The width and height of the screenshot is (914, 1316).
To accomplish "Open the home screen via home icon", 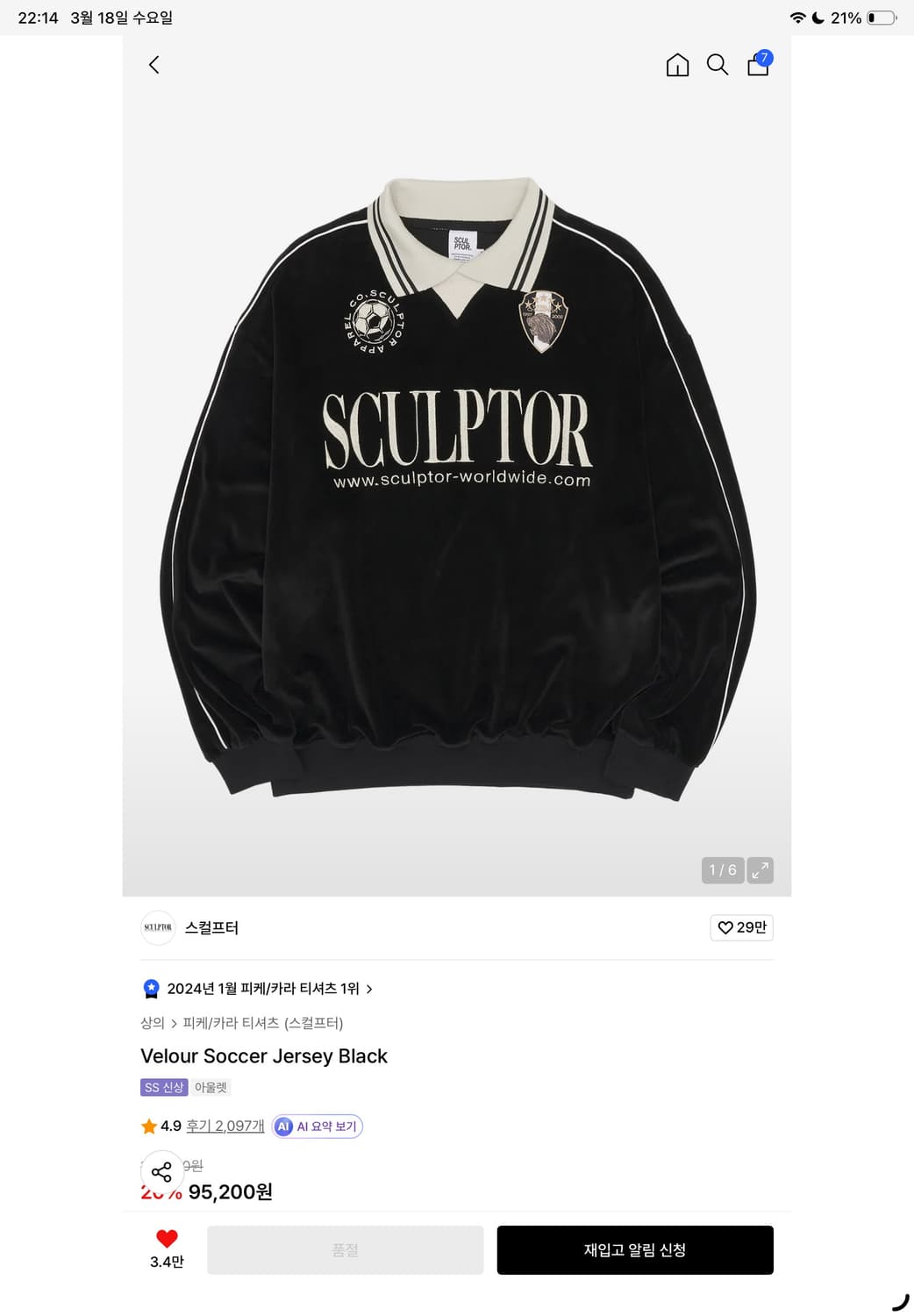I will coord(677,64).
